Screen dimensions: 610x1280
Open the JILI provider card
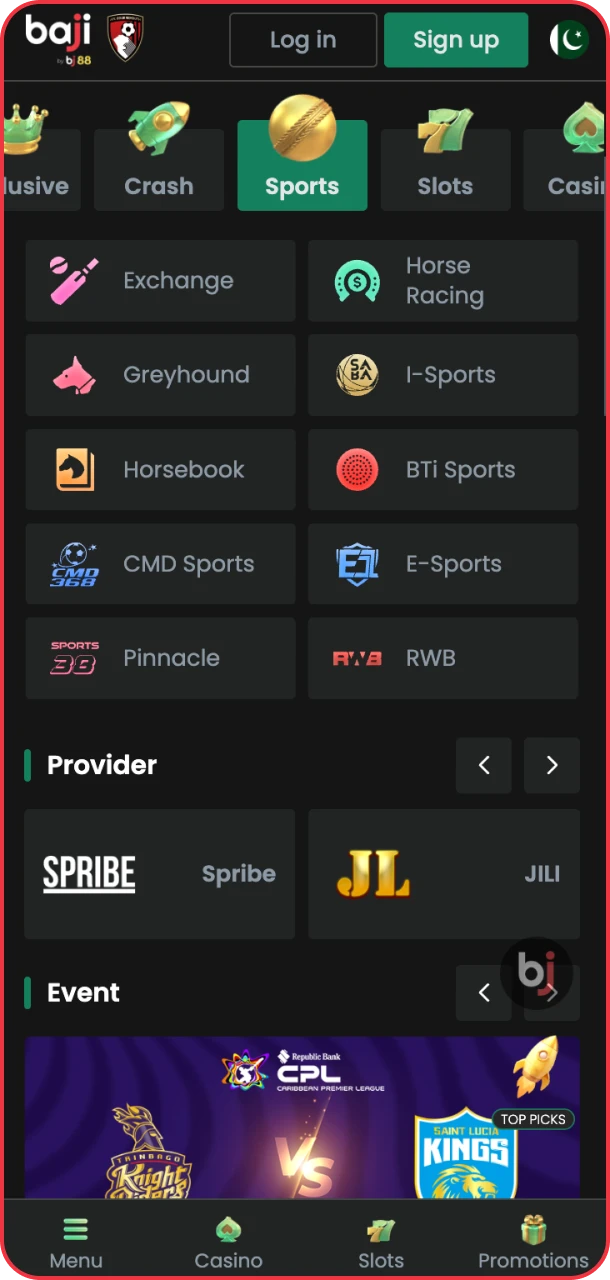click(443, 874)
